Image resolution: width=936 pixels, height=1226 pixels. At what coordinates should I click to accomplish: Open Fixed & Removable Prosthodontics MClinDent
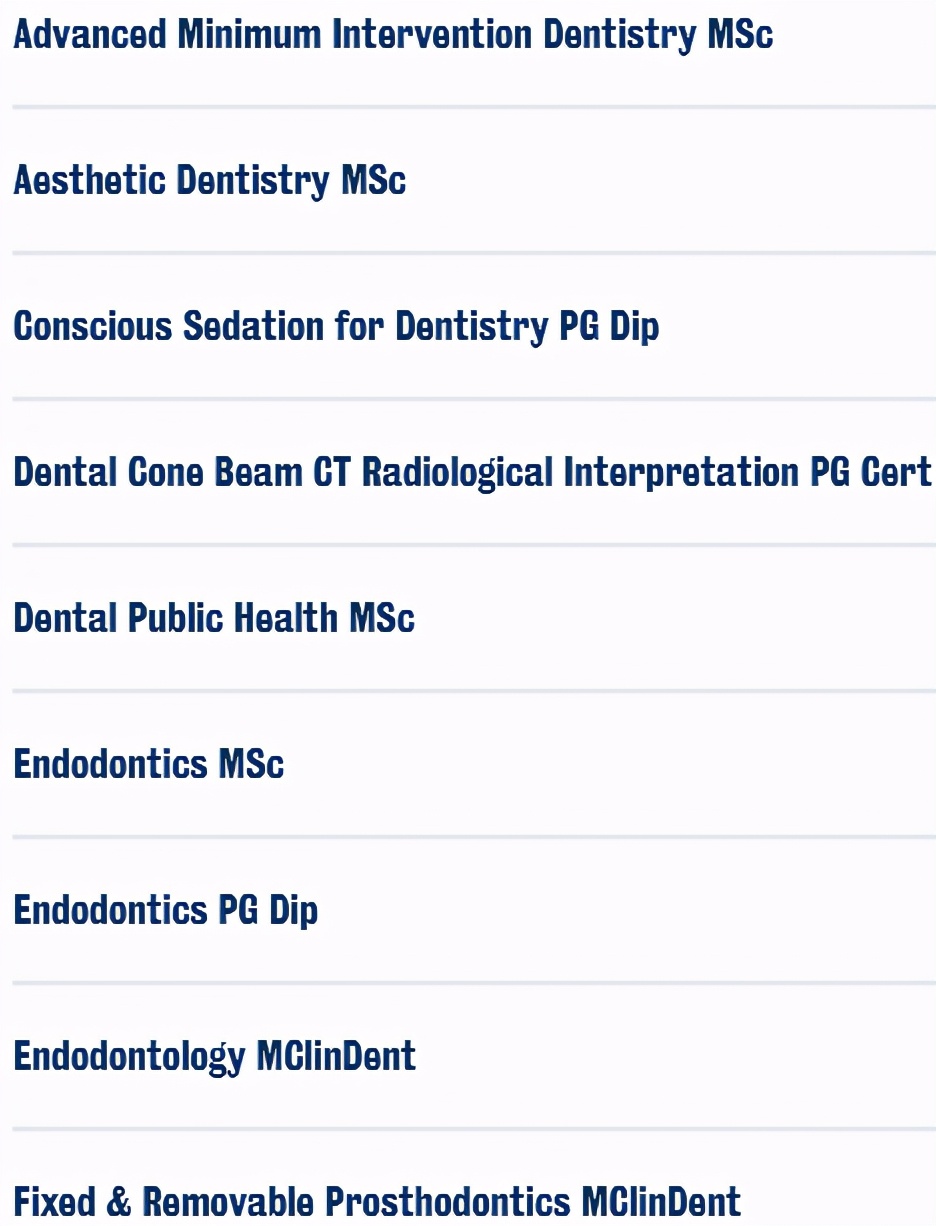(x=377, y=1201)
